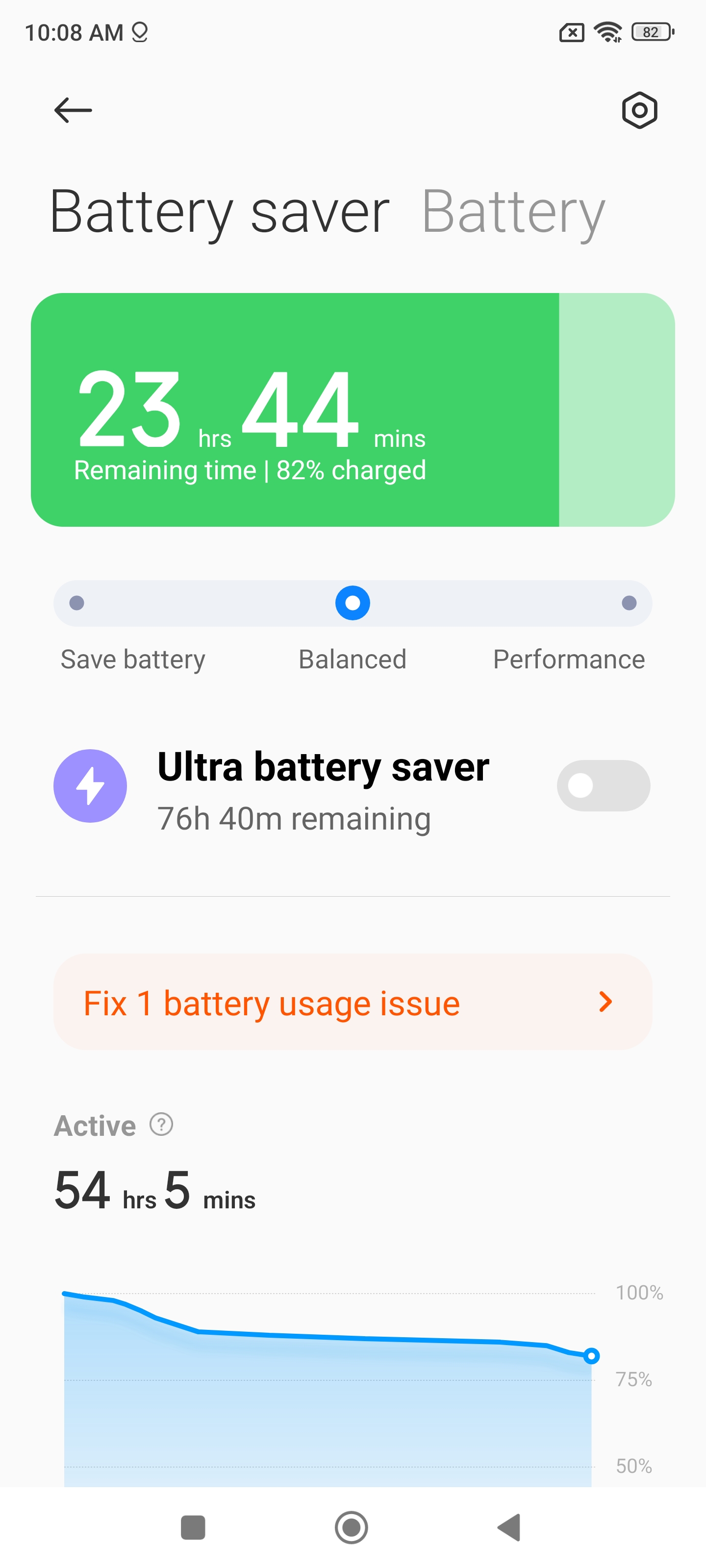The image size is (706, 1568).
Task: Open battery settings gear icon
Action: [639, 110]
